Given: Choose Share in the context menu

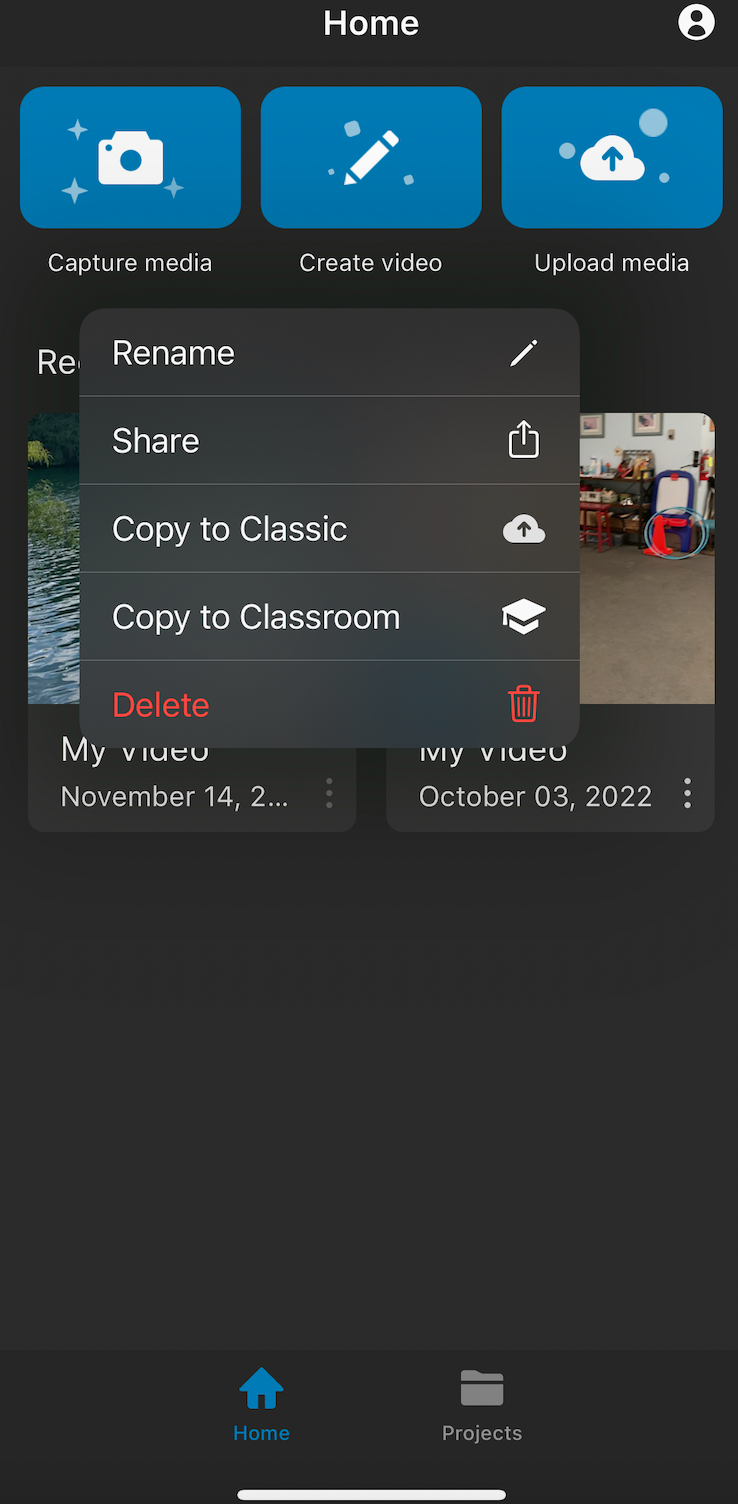Looking at the screenshot, I should click(x=329, y=441).
